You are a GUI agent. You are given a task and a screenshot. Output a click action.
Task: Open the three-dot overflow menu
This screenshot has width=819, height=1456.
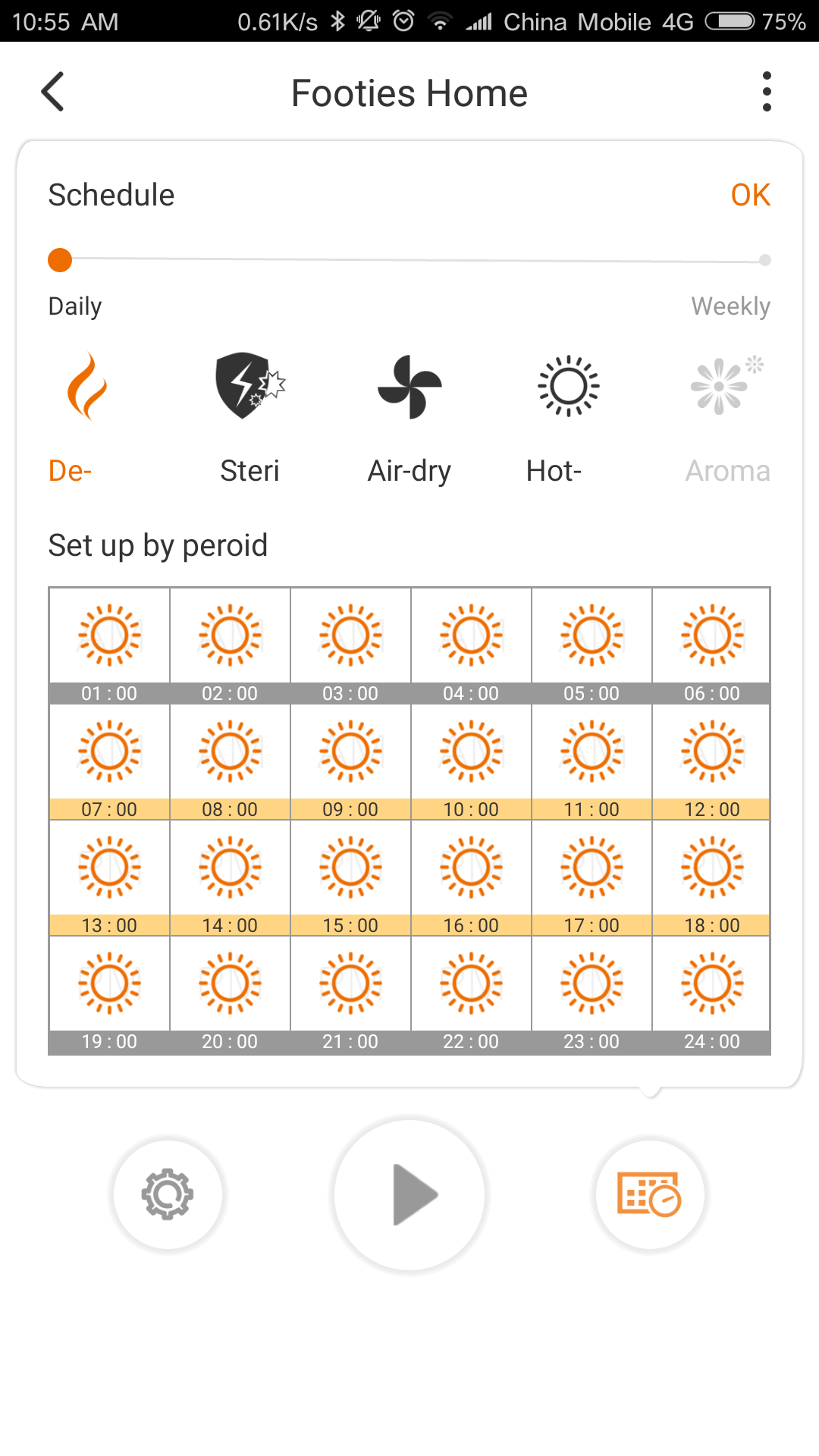[x=767, y=92]
